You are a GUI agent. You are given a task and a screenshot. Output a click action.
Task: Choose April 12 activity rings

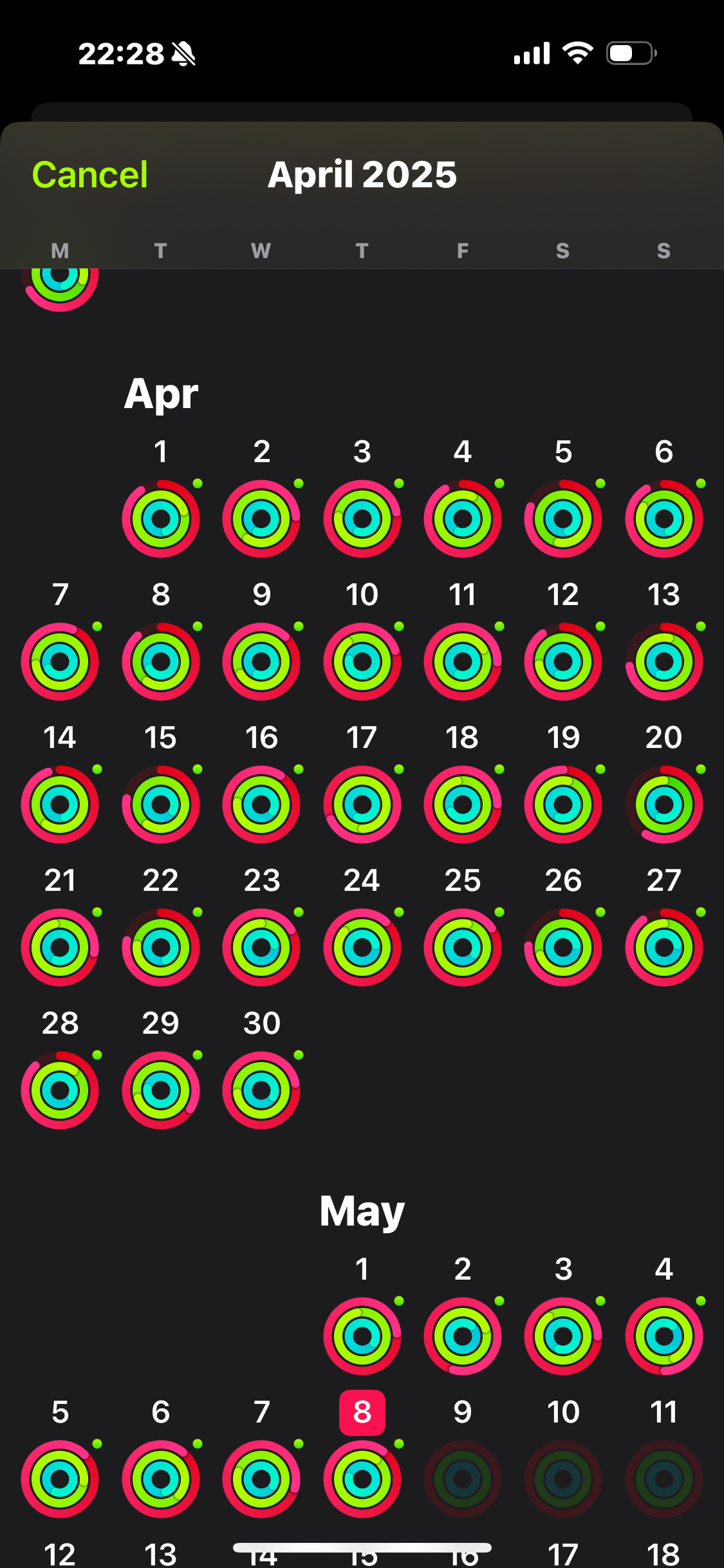pyautogui.click(x=563, y=661)
